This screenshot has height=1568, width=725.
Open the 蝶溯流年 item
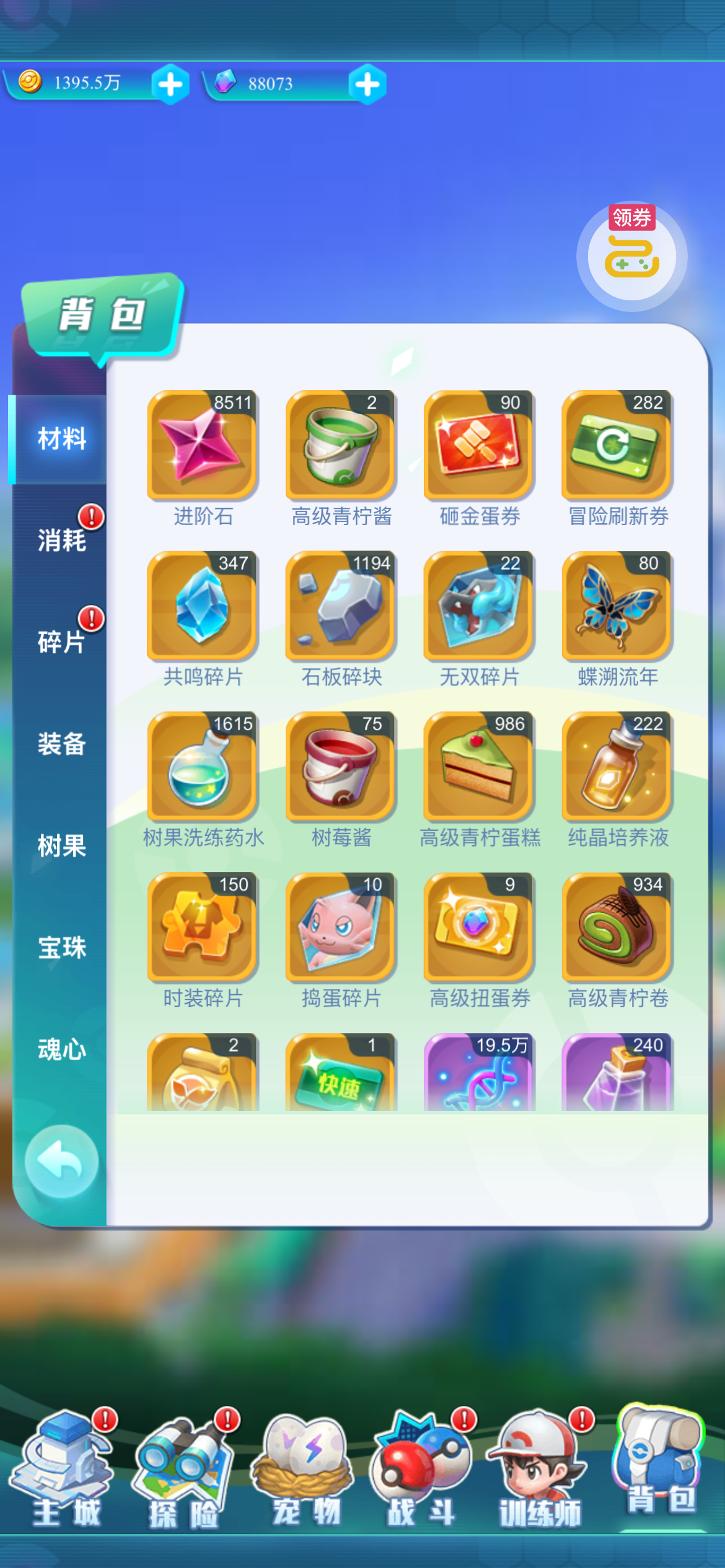click(617, 606)
